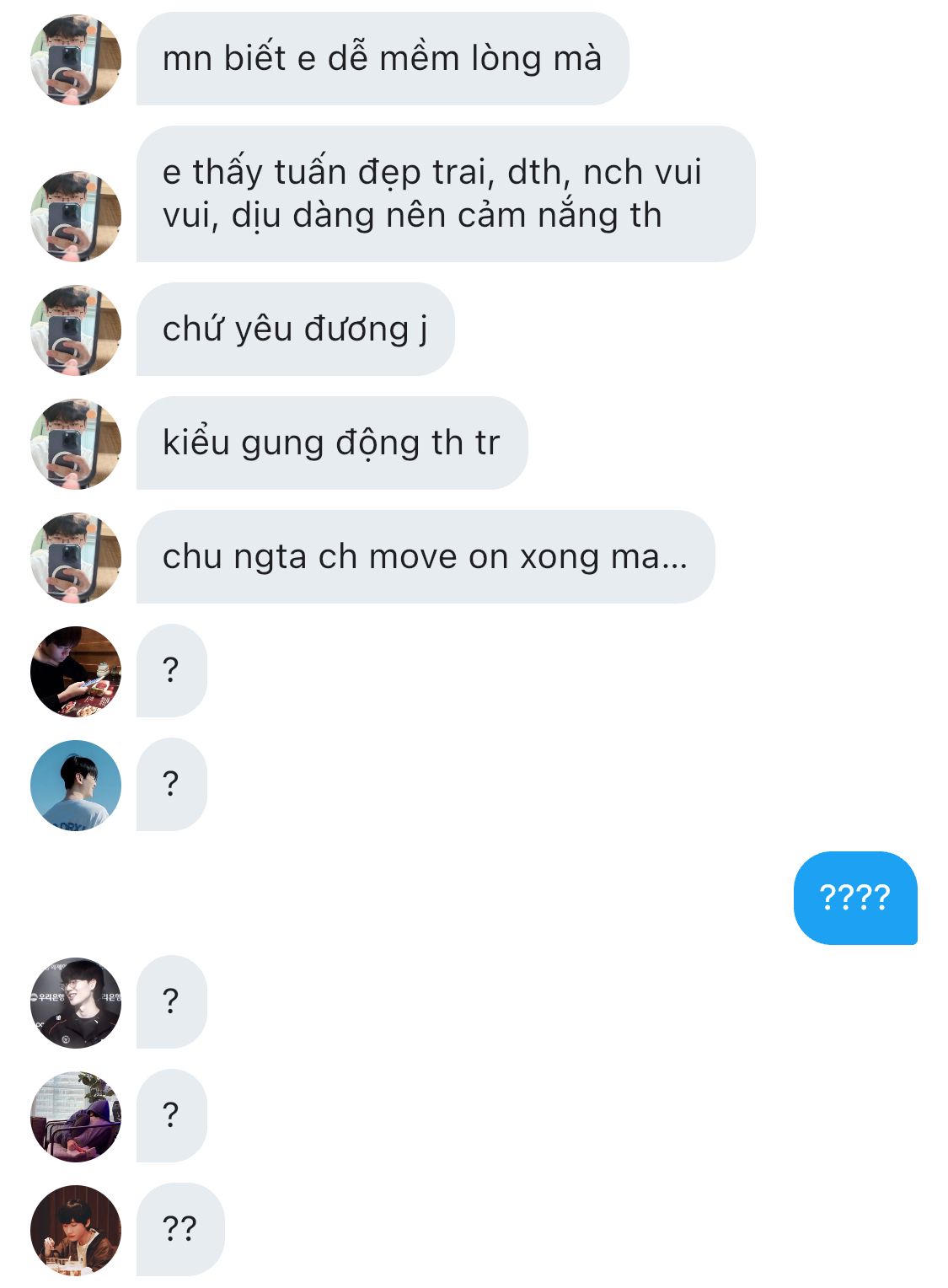The image size is (948, 1288).
Task: Open profile of the "??" message sender
Action: pyautogui.click(x=76, y=1230)
